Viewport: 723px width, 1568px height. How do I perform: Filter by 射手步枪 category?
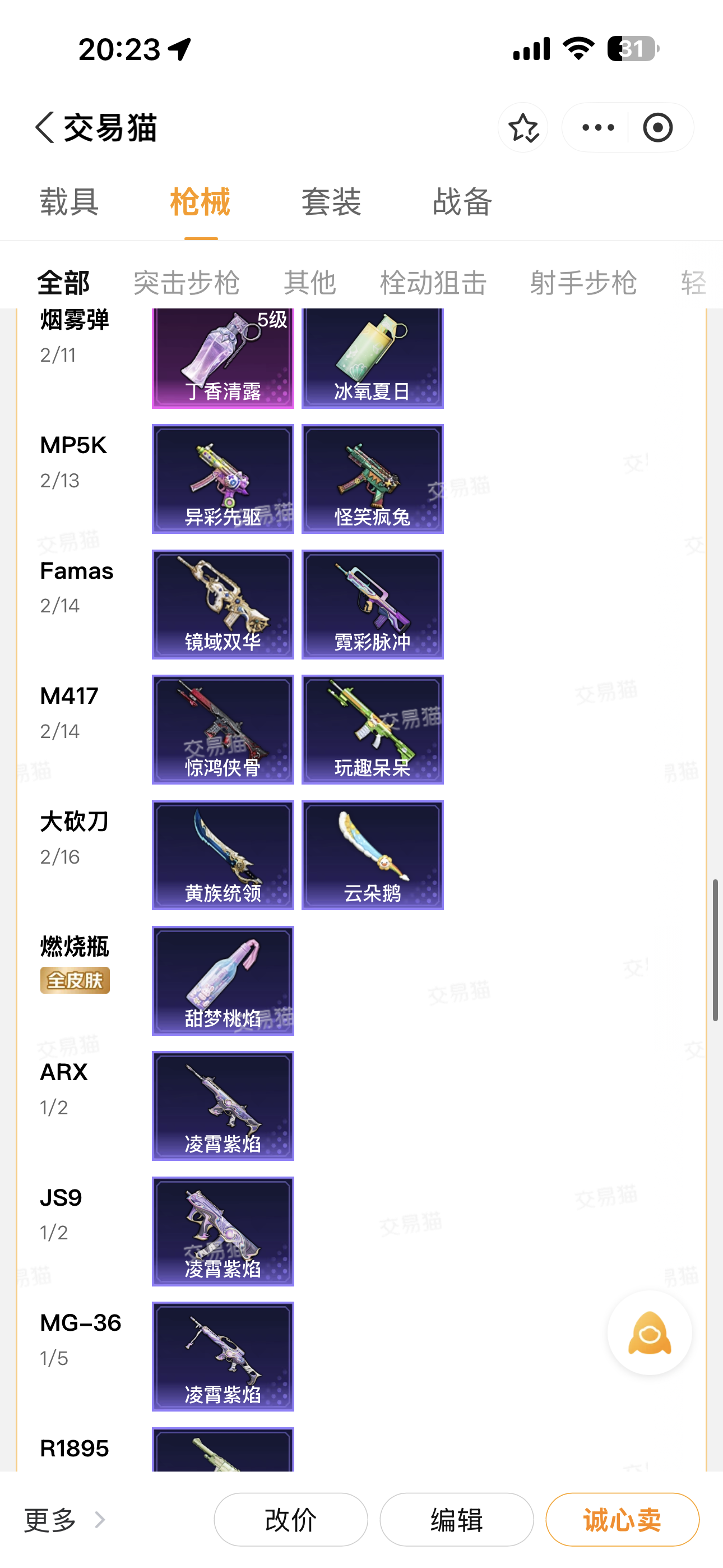click(x=583, y=283)
